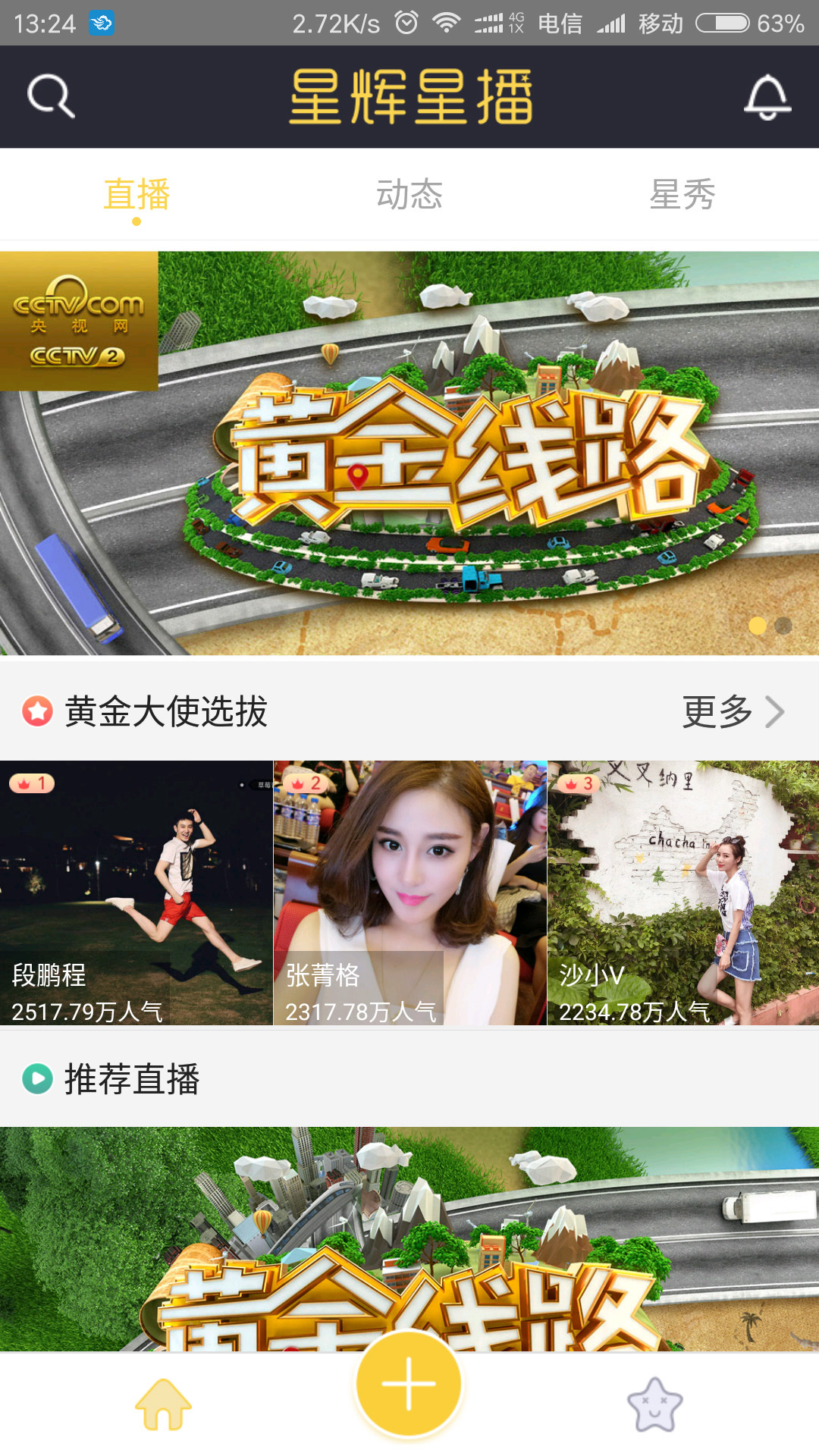Viewport: 819px width, 1456px height.
Task: Open 段鹏程's live room
Action: pyautogui.click(x=136, y=893)
